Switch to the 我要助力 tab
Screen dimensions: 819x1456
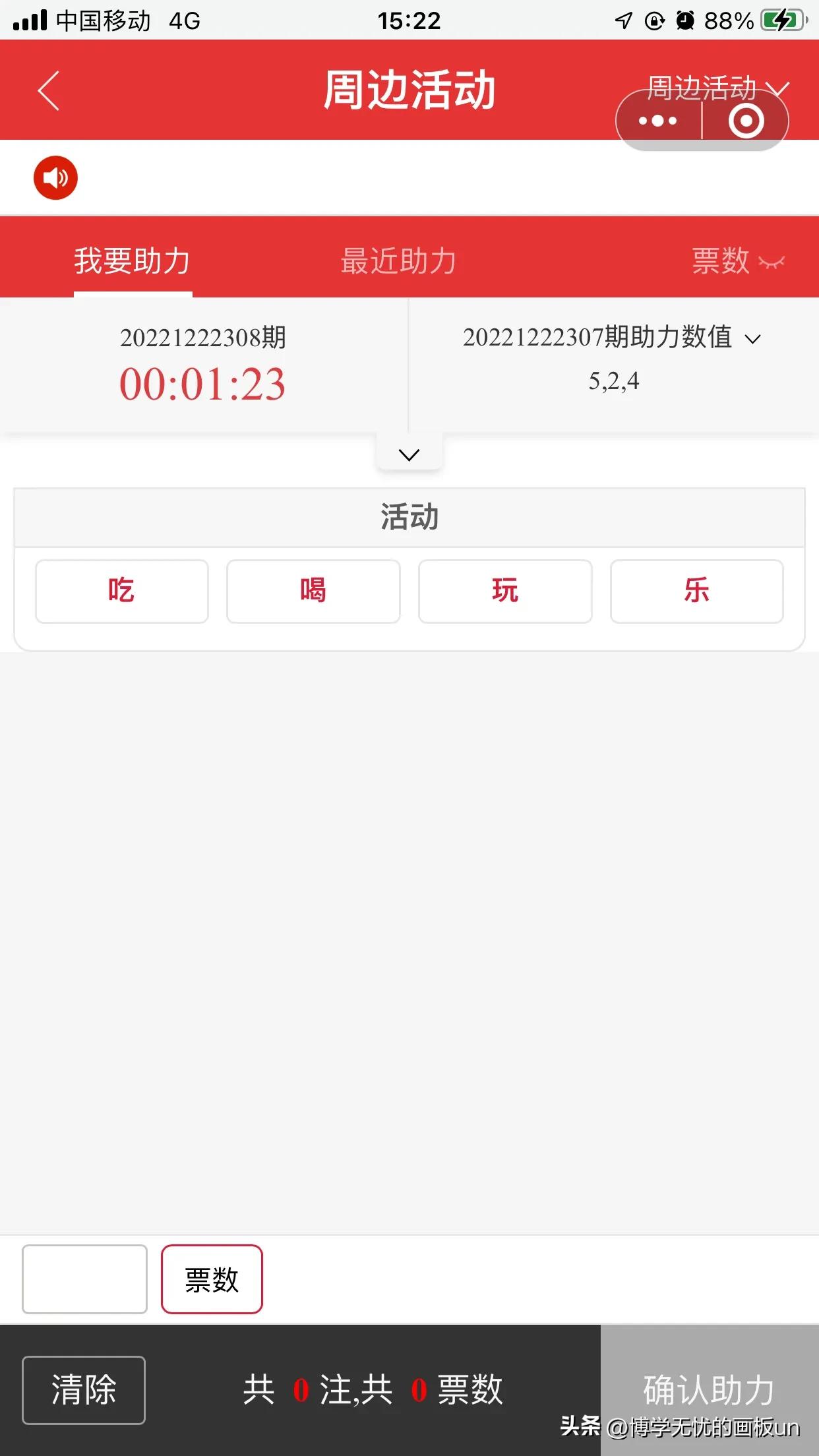tap(133, 260)
